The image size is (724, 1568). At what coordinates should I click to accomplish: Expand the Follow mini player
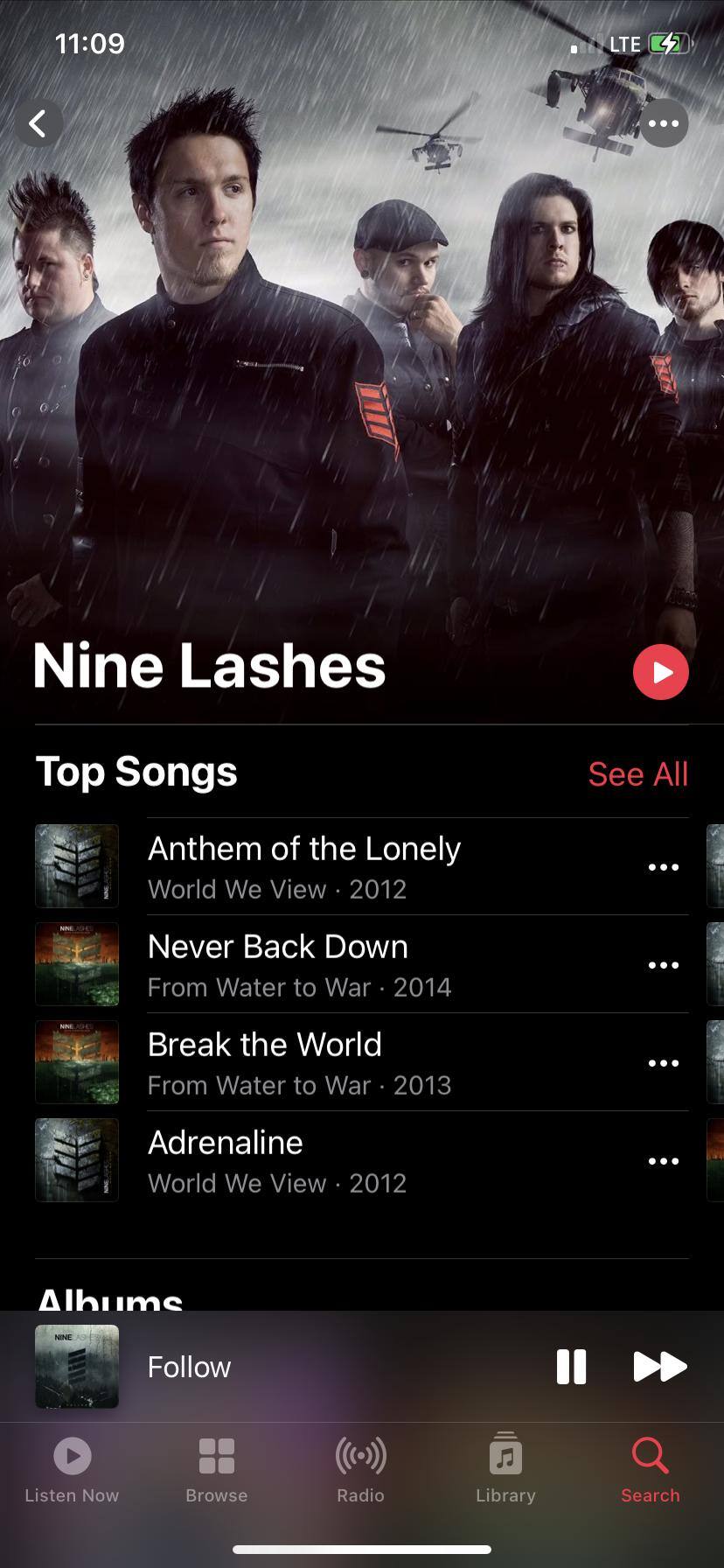262,1366
